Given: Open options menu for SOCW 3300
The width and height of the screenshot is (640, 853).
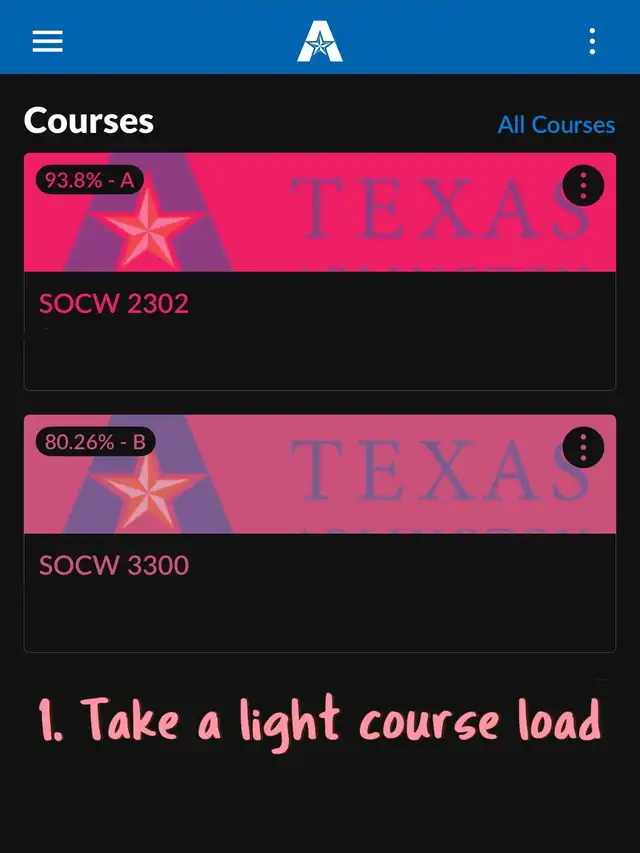Looking at the screenshot, I should coord(583,447).
